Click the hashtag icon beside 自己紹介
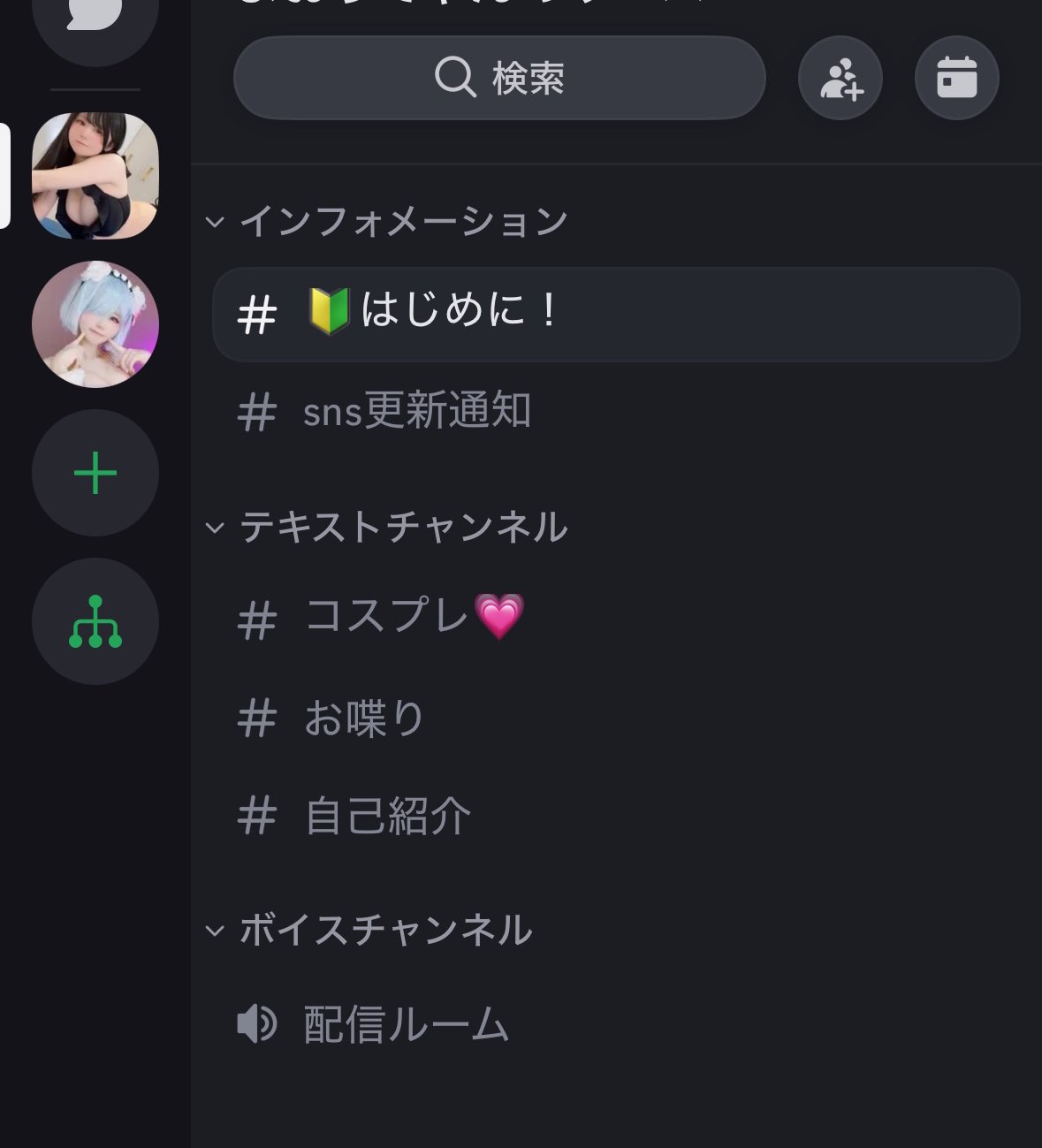1042x1148 pixels. tap(257, 817)
